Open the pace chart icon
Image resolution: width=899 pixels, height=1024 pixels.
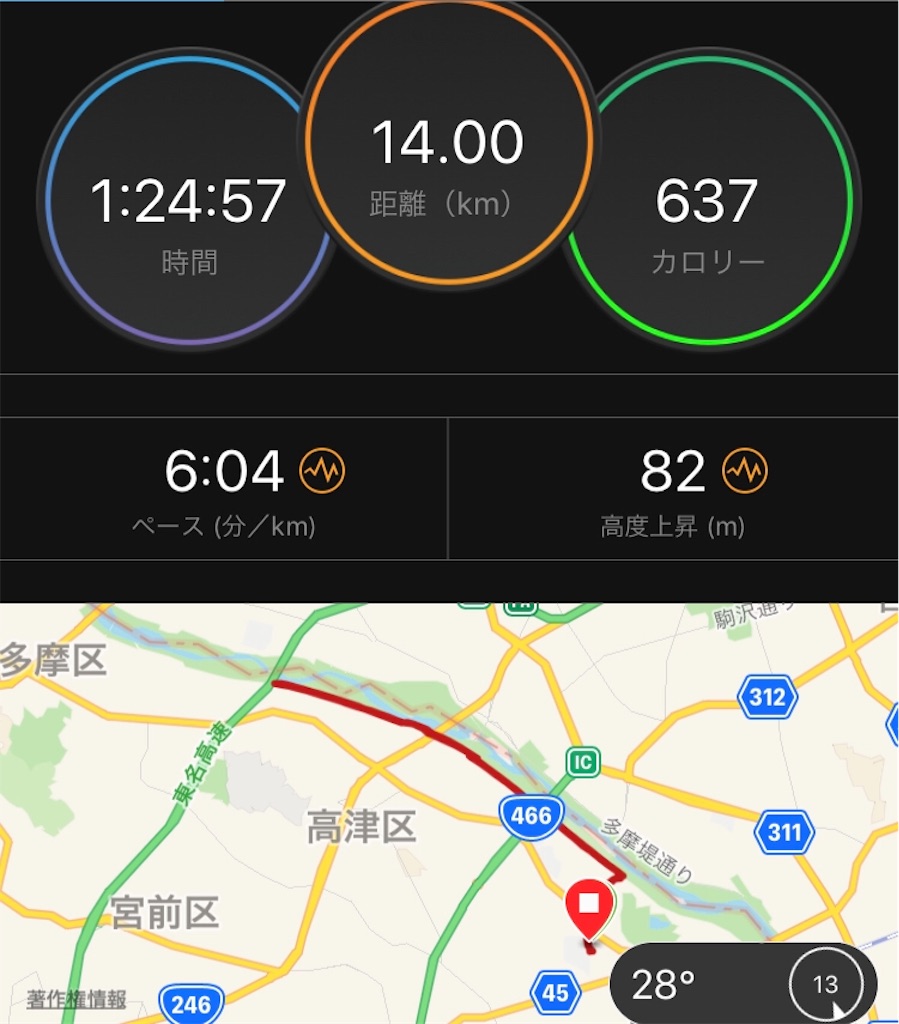[x=322, y=470]
